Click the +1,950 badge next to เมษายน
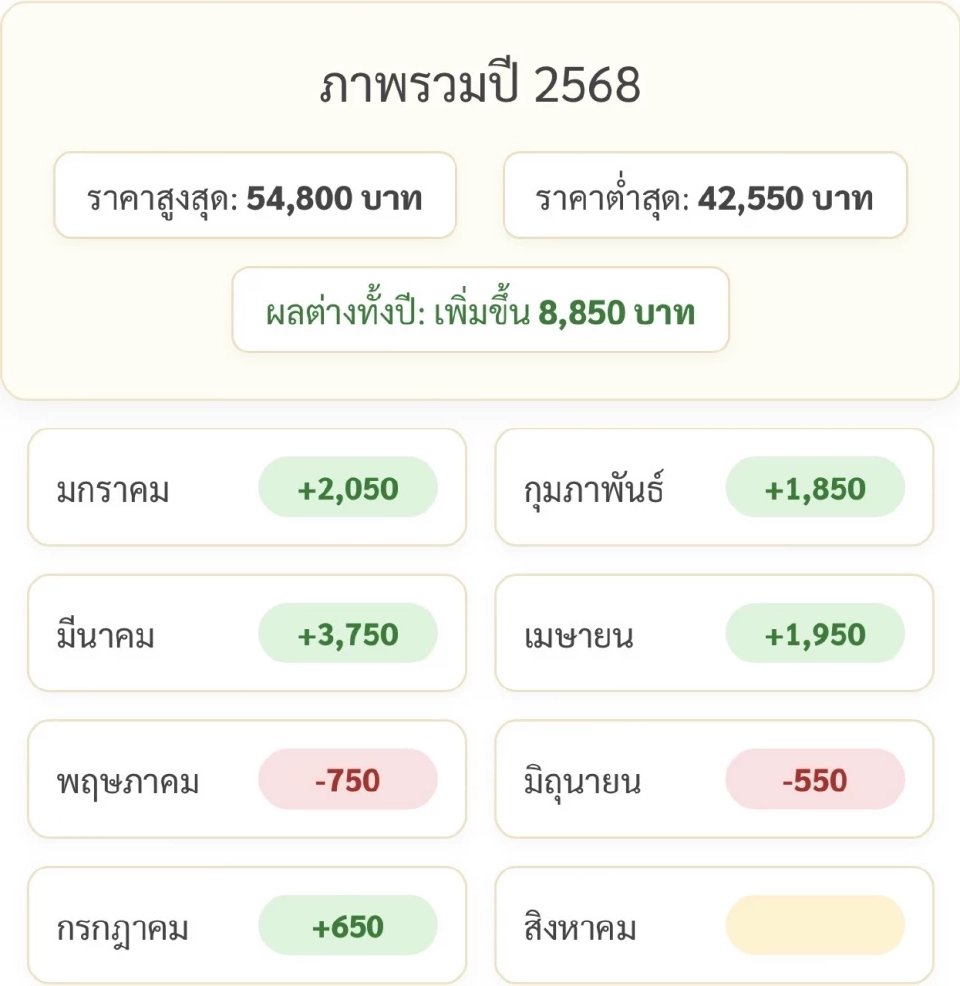Image resolution: width=960 pixels, height=986 pixels. (x=816, y=633)
